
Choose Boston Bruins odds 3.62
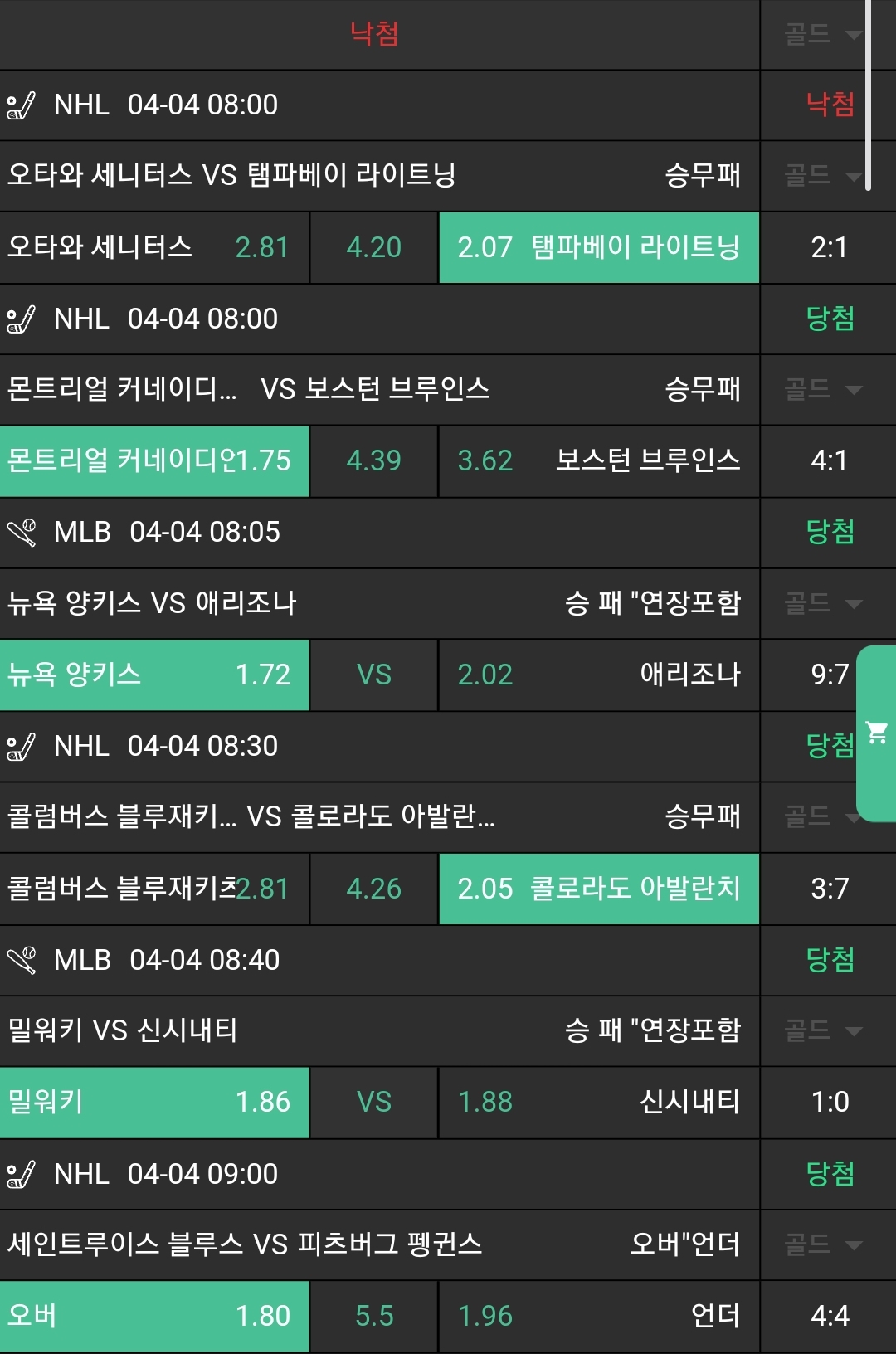(598, 460)
